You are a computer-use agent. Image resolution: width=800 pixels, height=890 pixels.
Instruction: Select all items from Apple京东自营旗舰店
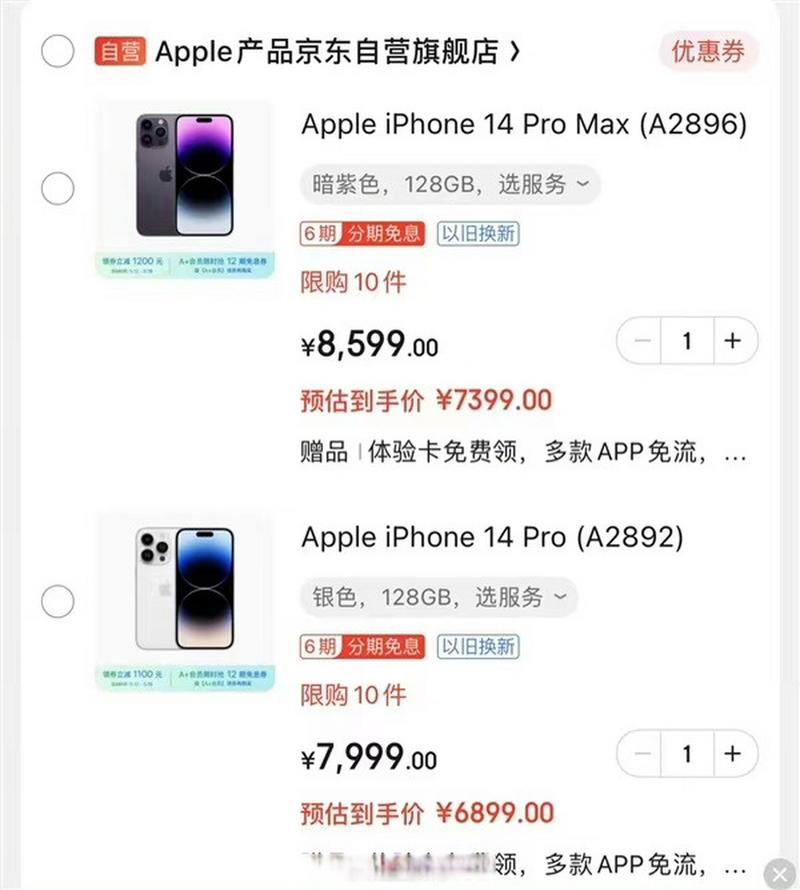58,50
